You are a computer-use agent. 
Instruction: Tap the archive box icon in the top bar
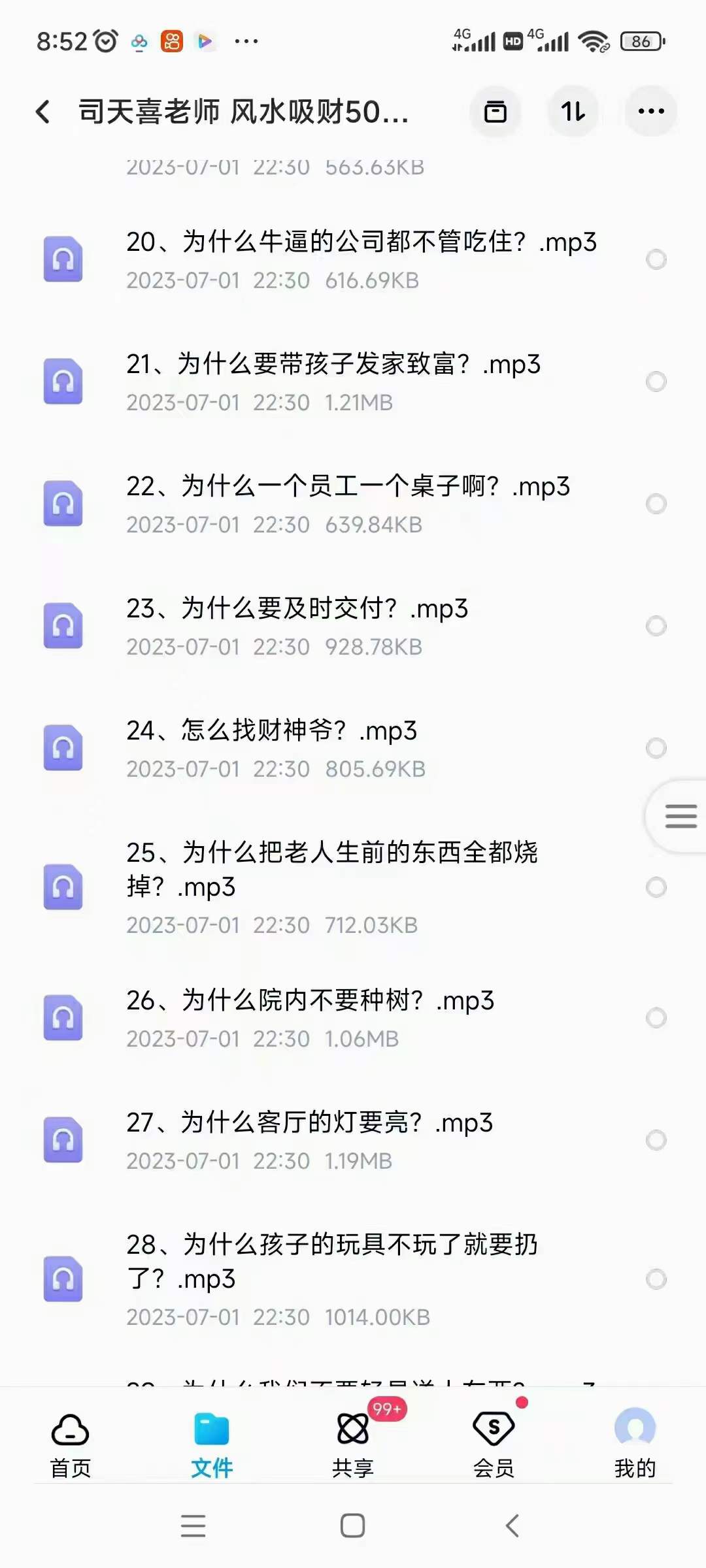click(496, 111)
